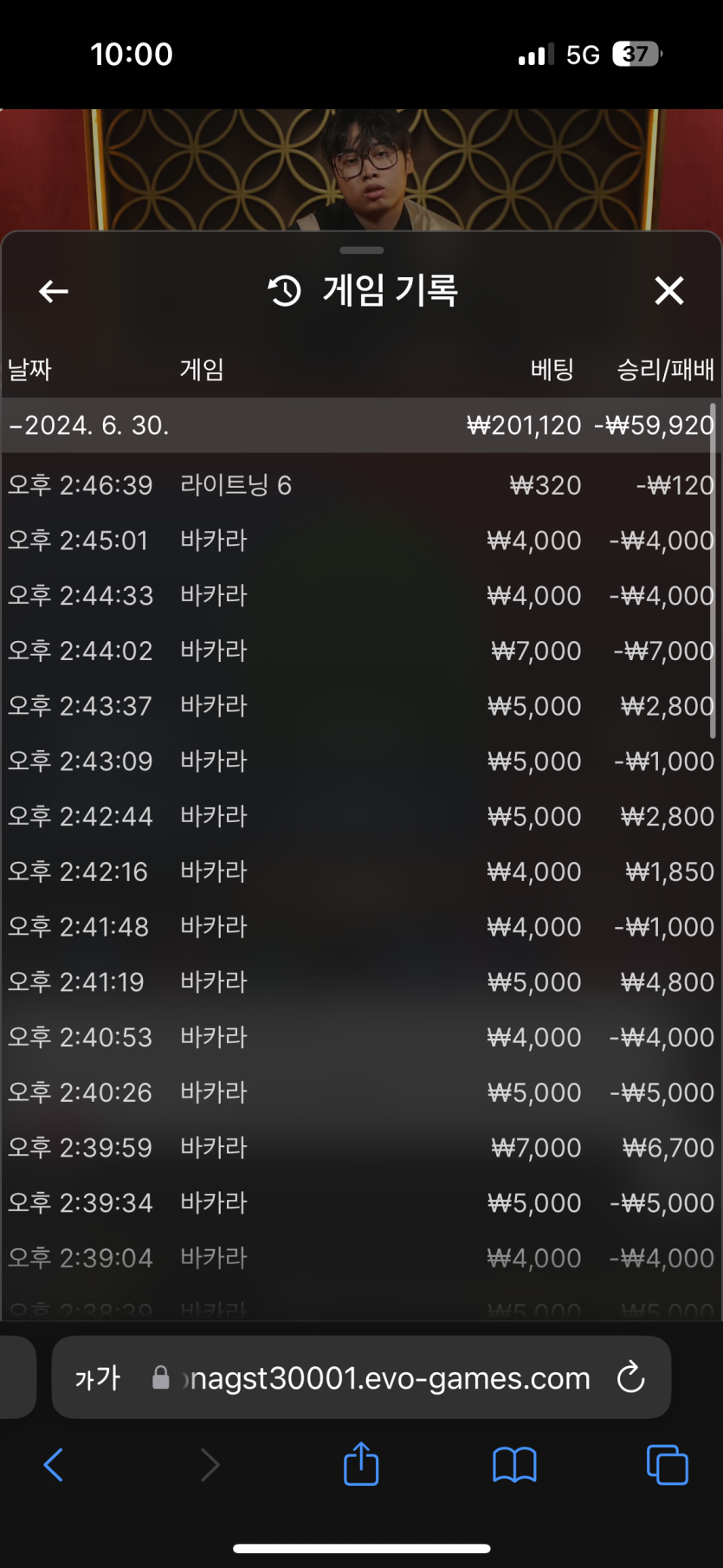Open the 바카라 record at 오후 2:44:02
This screenshot has height=1568, width=723.
tap(360, 651)
